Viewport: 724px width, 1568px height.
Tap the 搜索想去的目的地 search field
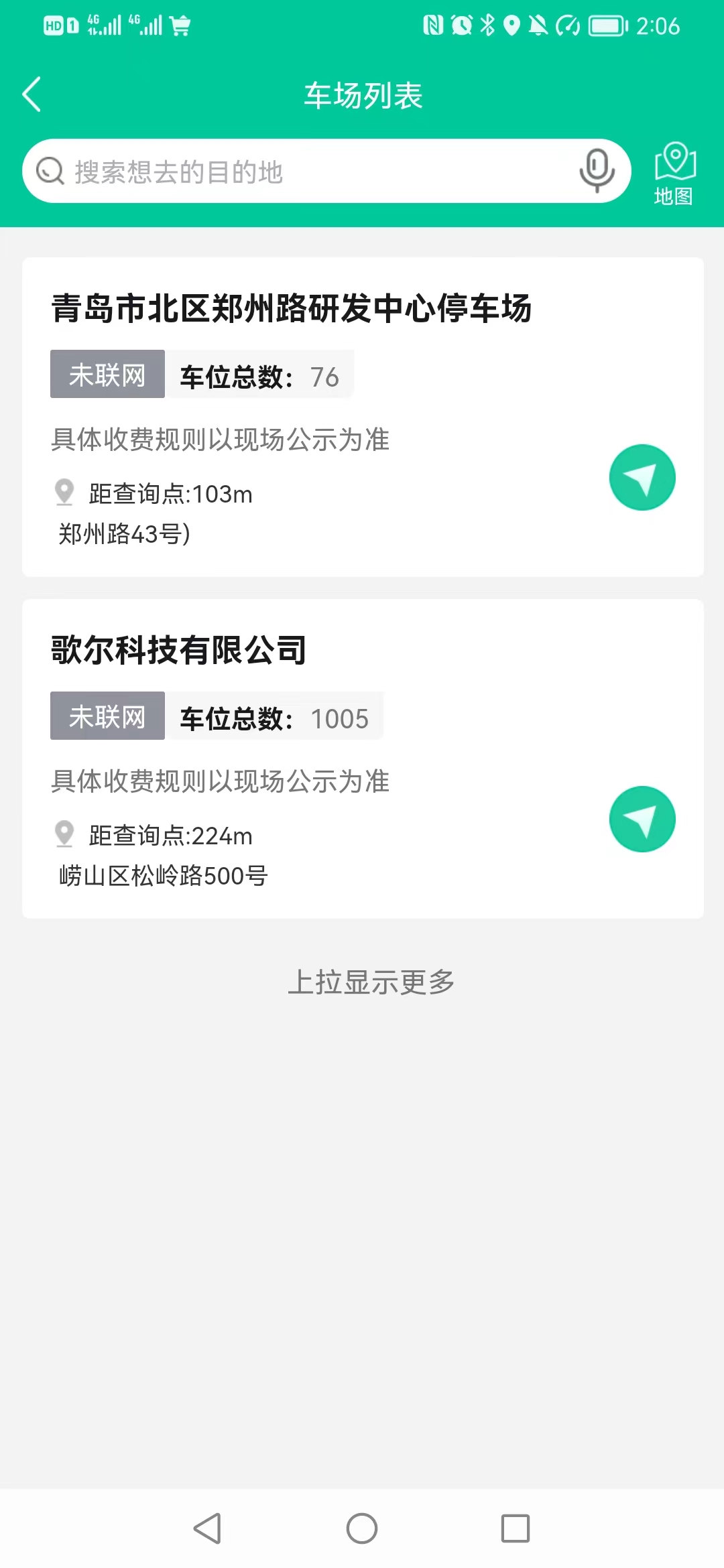pyautogui.click(x=302, y=172)
